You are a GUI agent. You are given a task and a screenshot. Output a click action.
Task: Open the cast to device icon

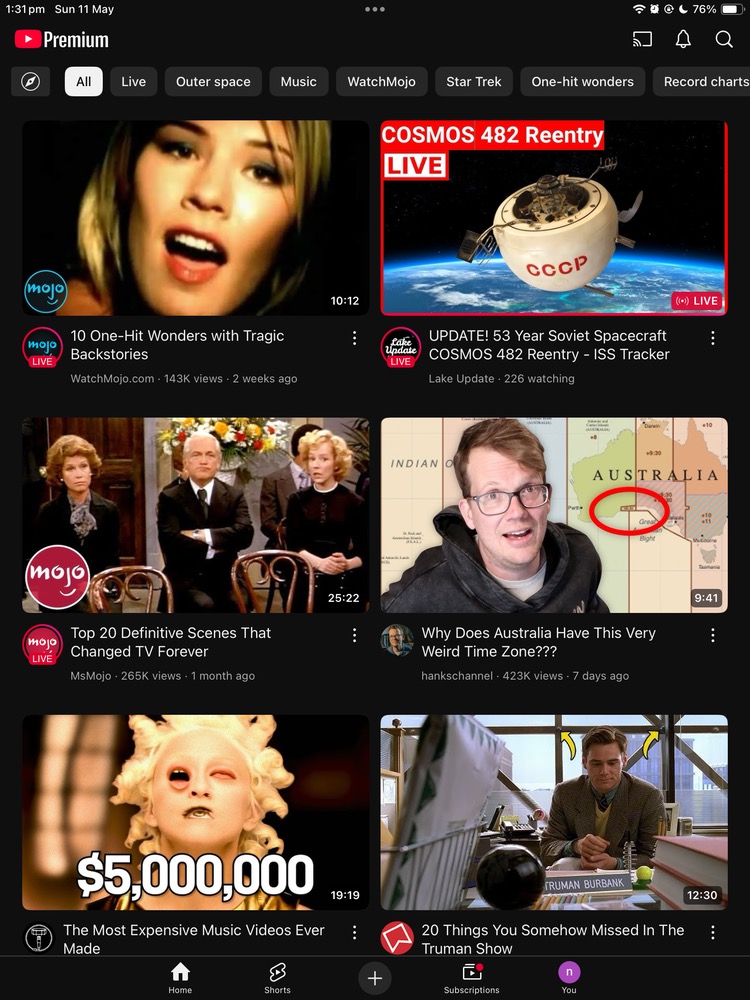(642, 40)
